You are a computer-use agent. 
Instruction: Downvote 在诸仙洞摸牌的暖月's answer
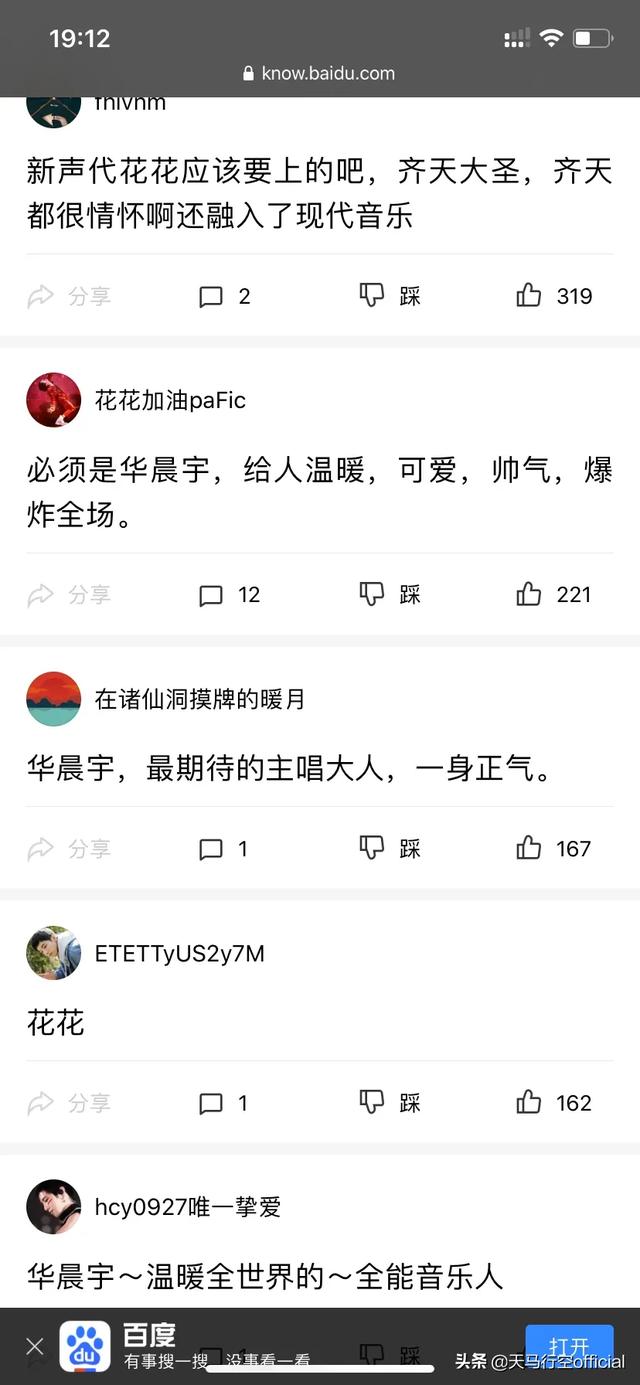389,849
